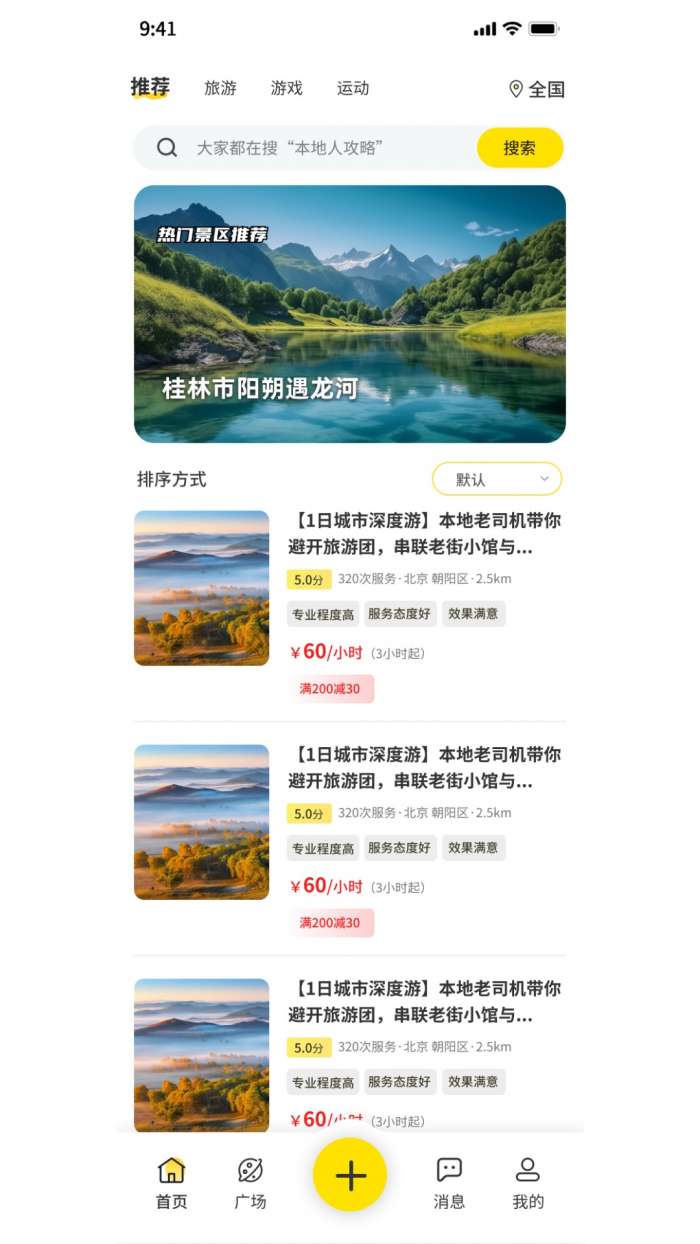Viewport: 700px width, 1244px height.
Task: Open the 全国 location selector
Action: pos(537,89)
